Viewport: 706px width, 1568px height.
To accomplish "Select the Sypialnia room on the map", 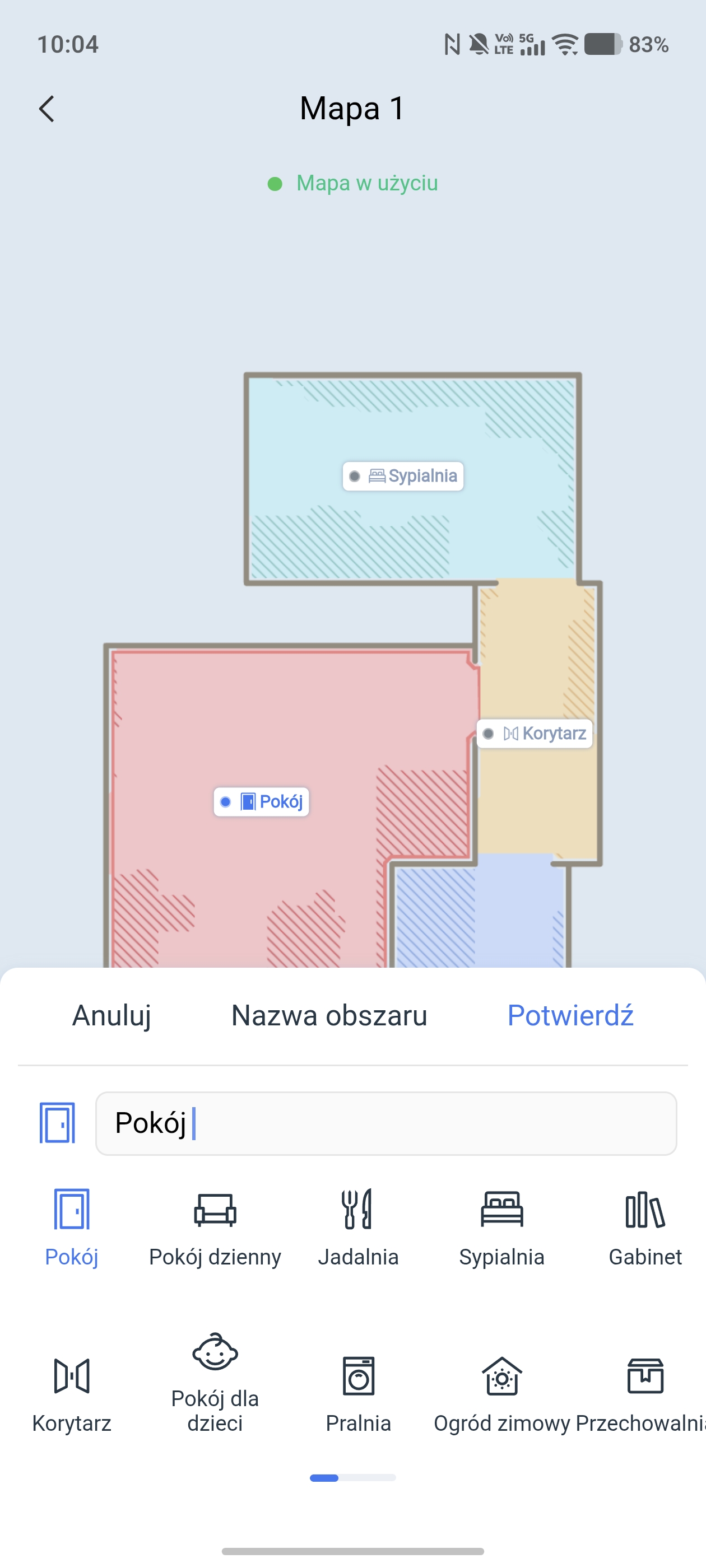I will coord(403,476).
